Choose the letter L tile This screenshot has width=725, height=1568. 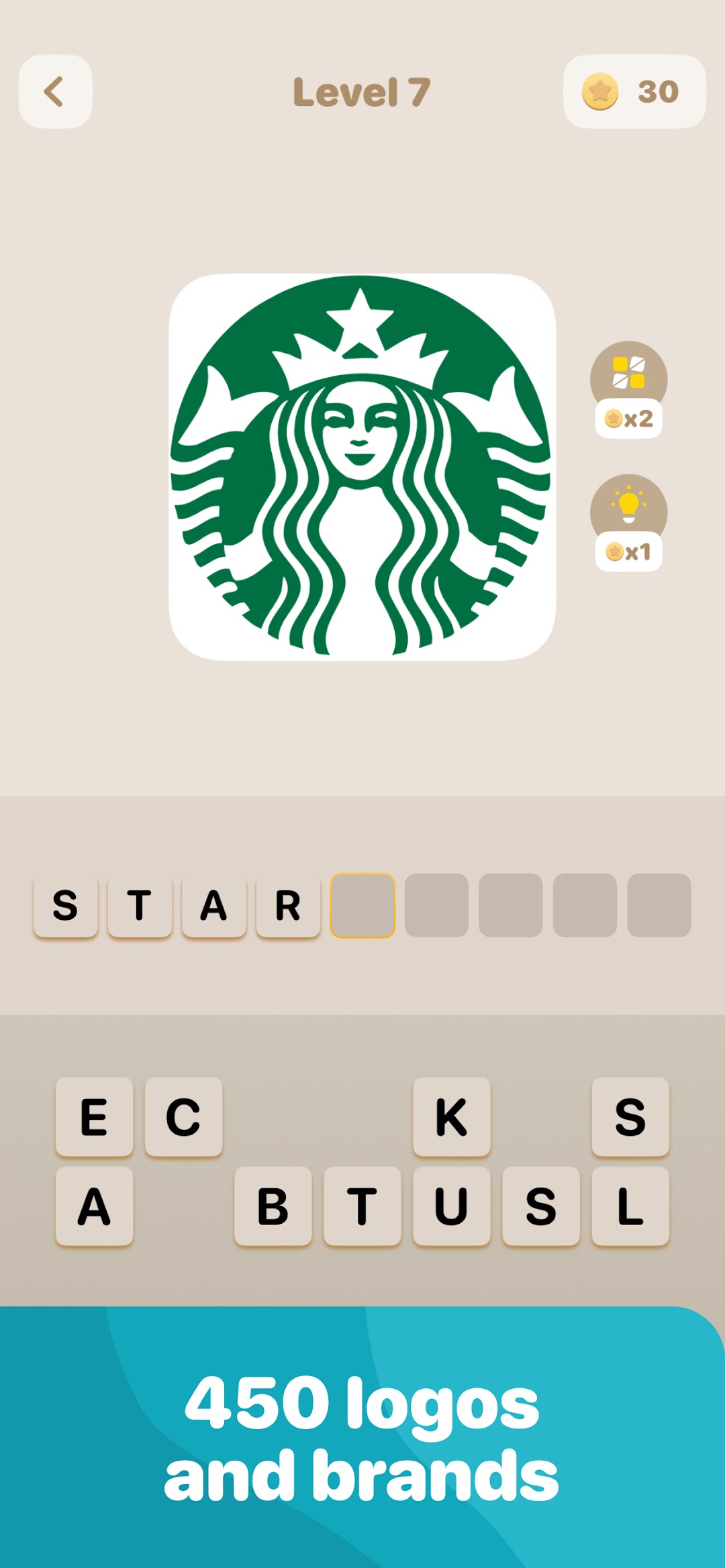[x=630, y=1206]
